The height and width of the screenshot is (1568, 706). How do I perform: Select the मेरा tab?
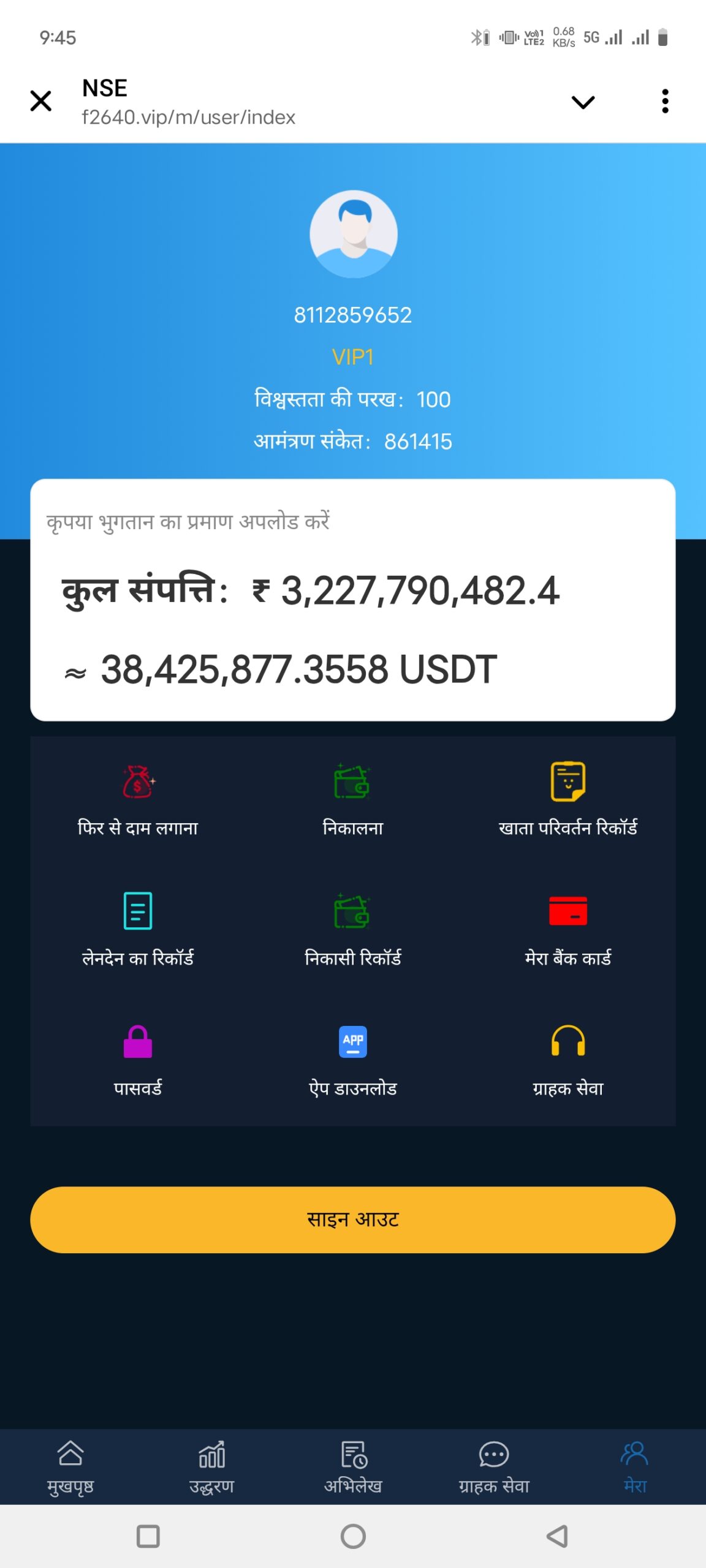[635, 1466]
